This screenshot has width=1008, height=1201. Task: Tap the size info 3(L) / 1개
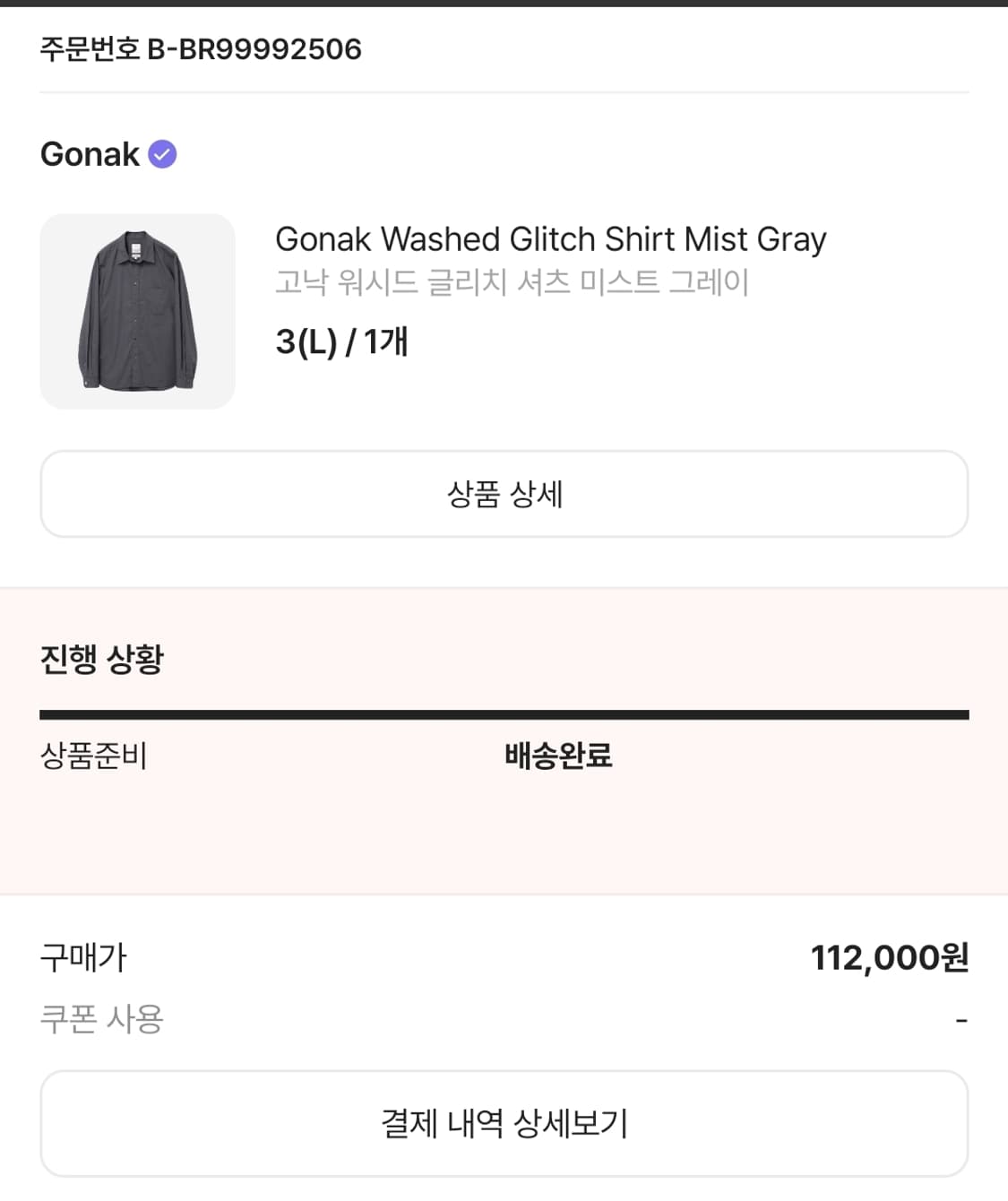tap(341, 341)
